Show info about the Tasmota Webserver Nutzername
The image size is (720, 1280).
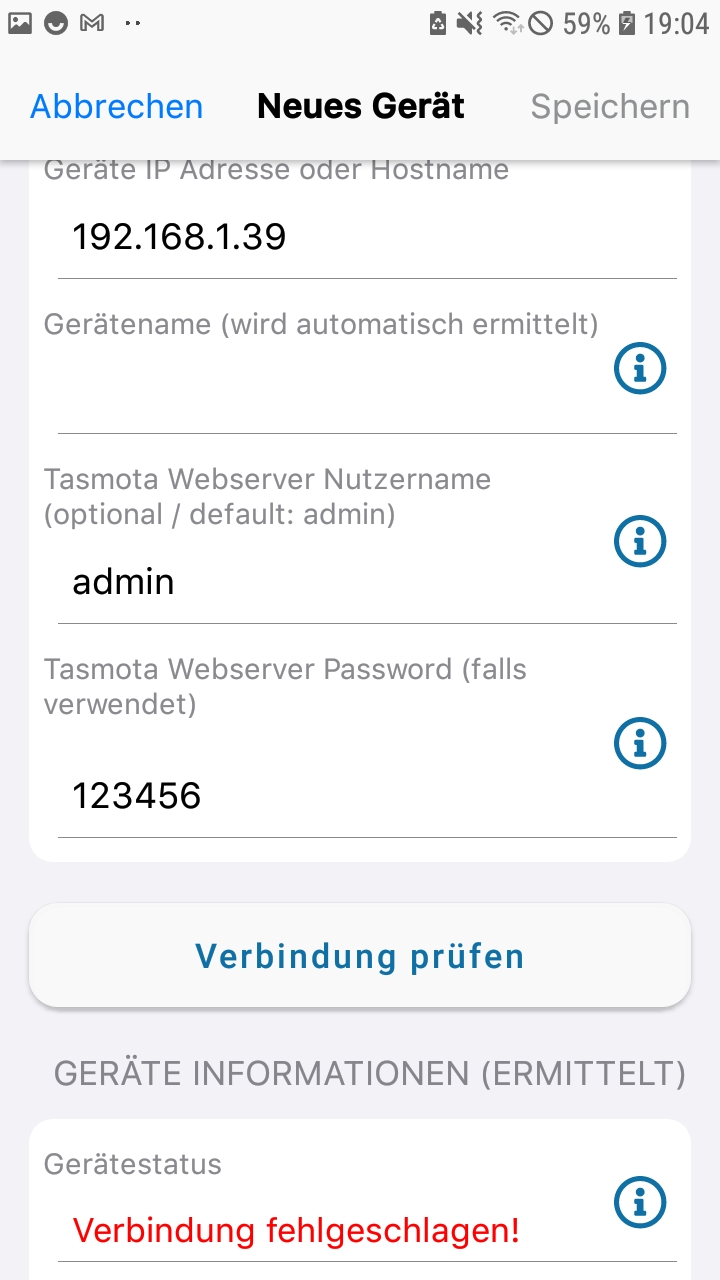(x=639, y=541)
